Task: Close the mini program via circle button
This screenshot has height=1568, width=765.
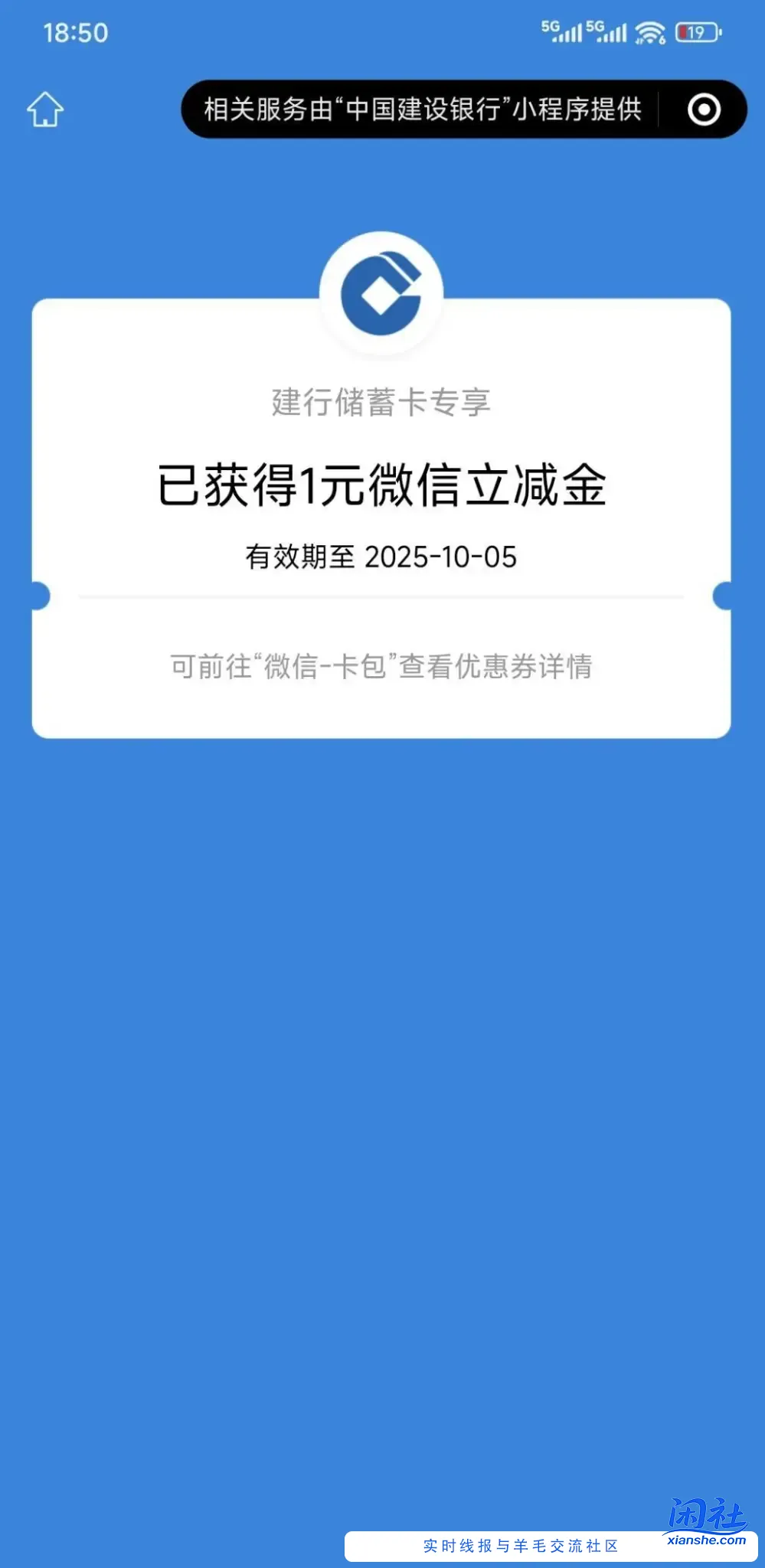Action: pyautogui.click(x=704, y=109)
